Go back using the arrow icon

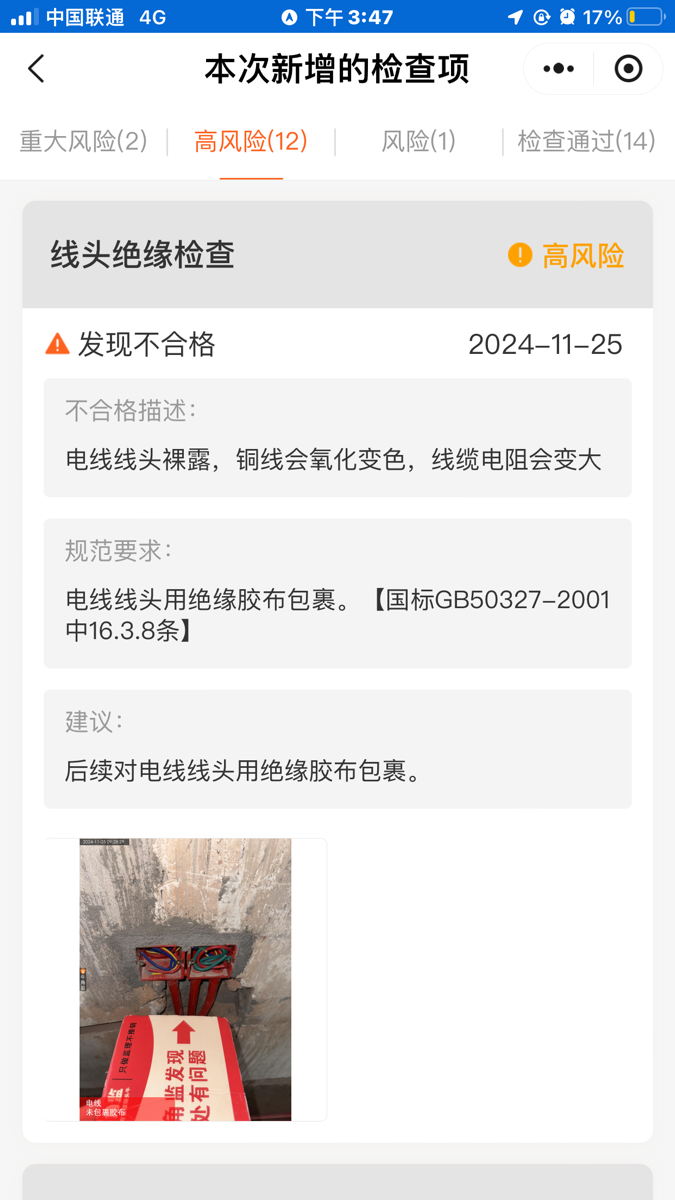click(x=37, y=69)
